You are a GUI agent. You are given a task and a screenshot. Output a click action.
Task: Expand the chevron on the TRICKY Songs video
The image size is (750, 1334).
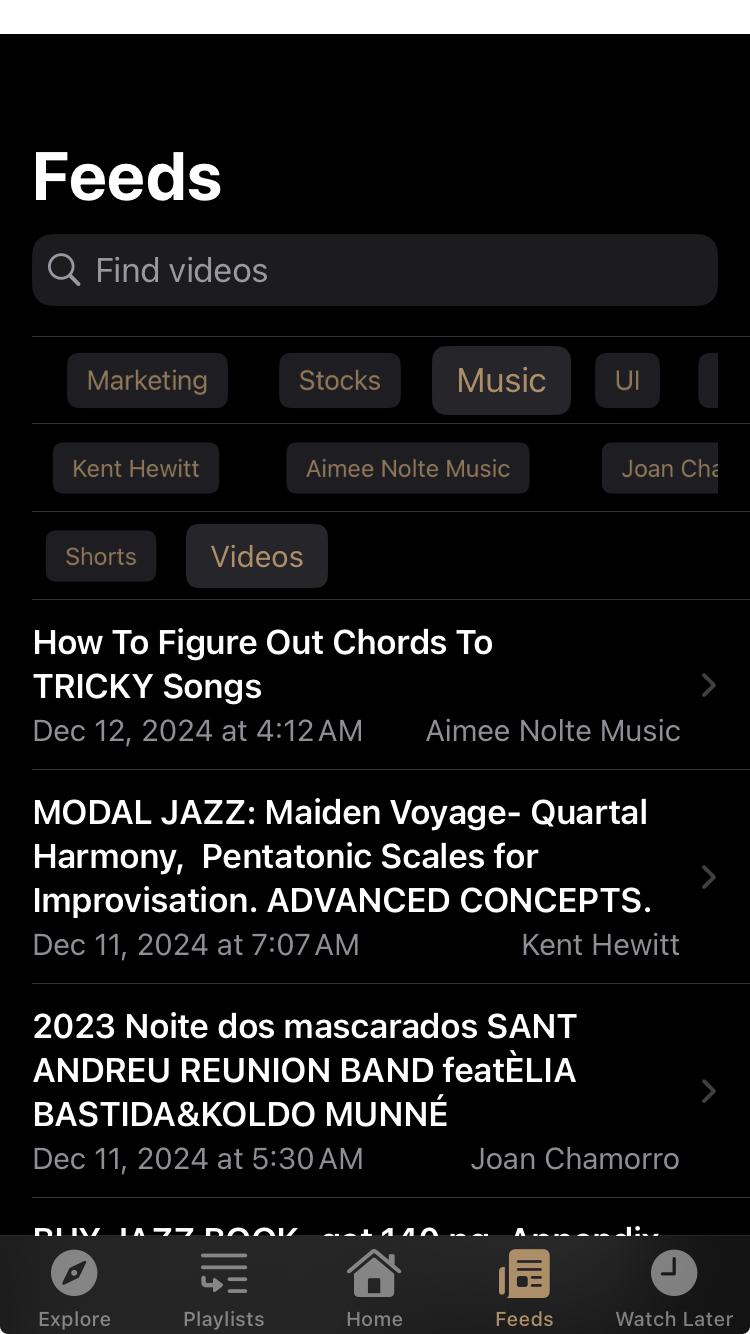709,686
